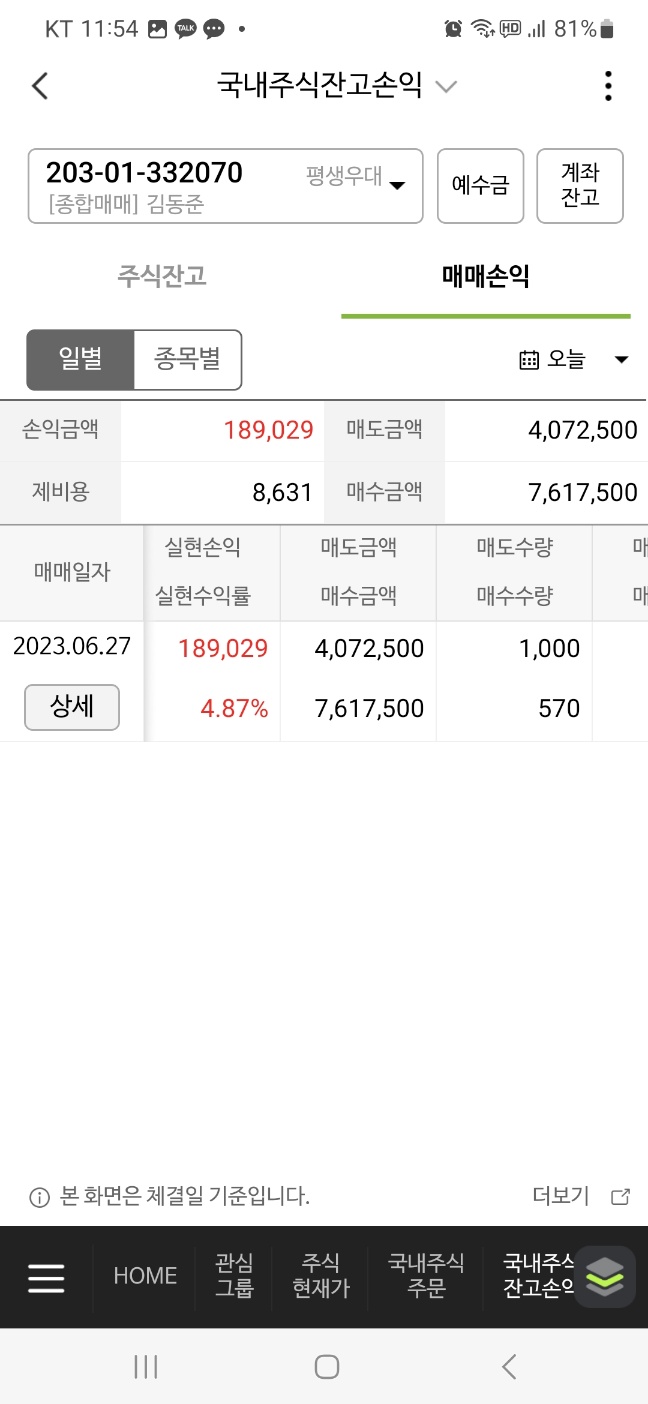Open 주식현재가 in the bottom bar
648x1404 pixels.
click(x=321, y=1276)
